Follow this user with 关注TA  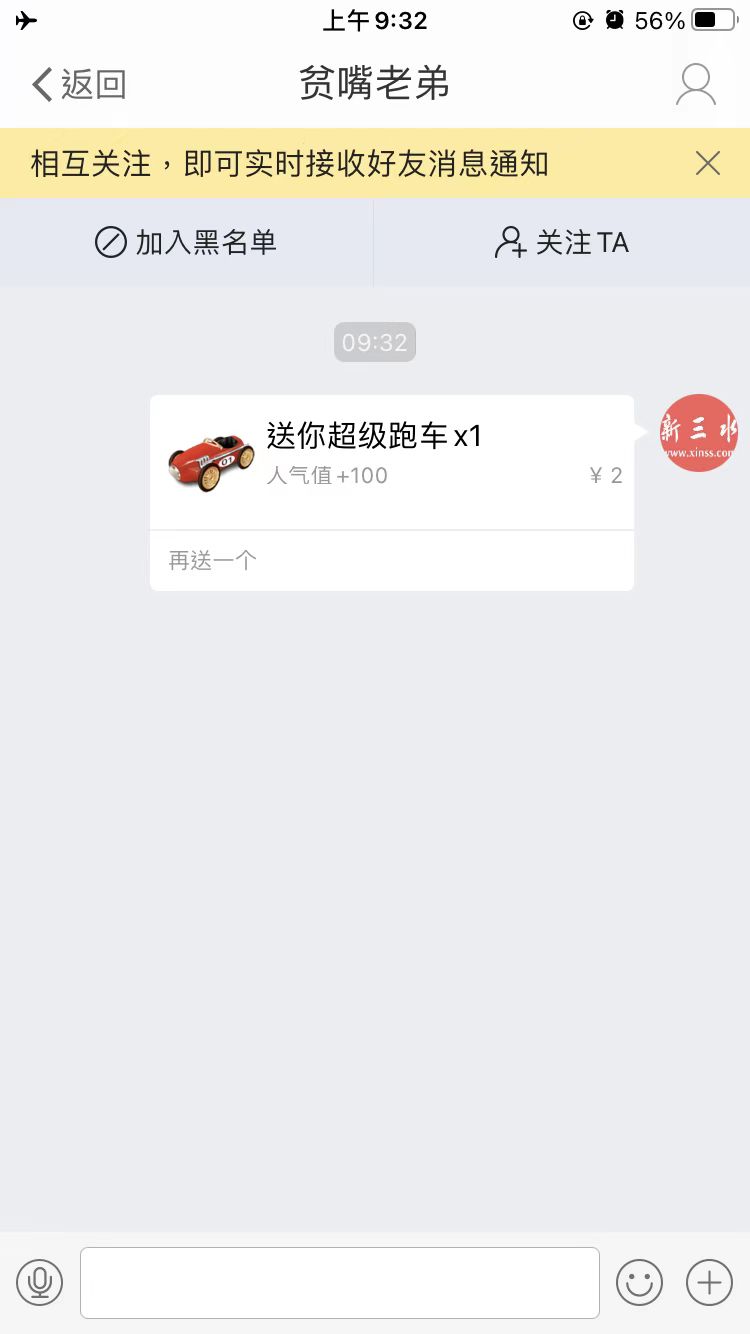pyautogui.click(x=562, y=242)
